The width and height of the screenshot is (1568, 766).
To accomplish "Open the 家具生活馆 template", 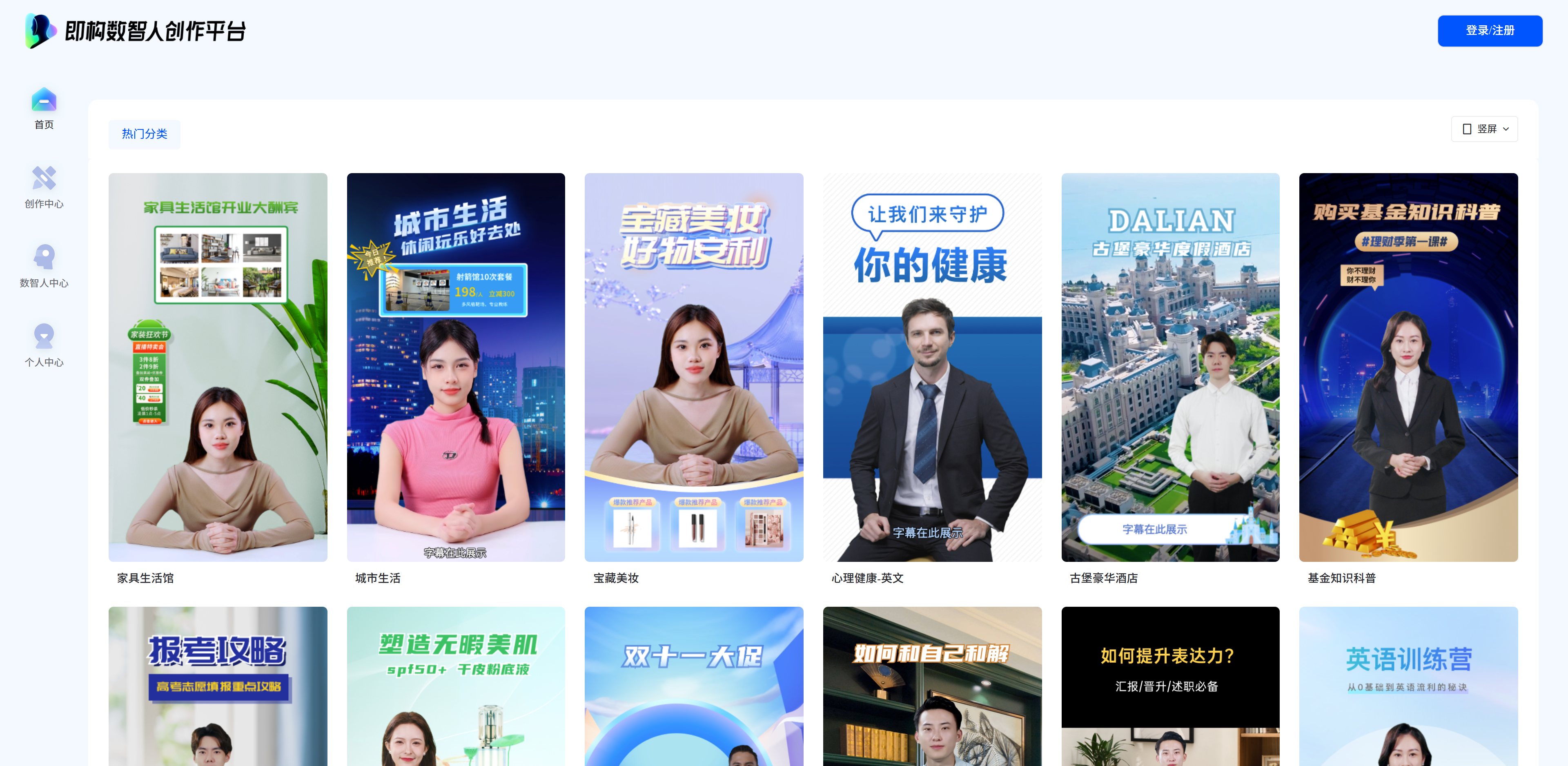I will pos(217,367).
